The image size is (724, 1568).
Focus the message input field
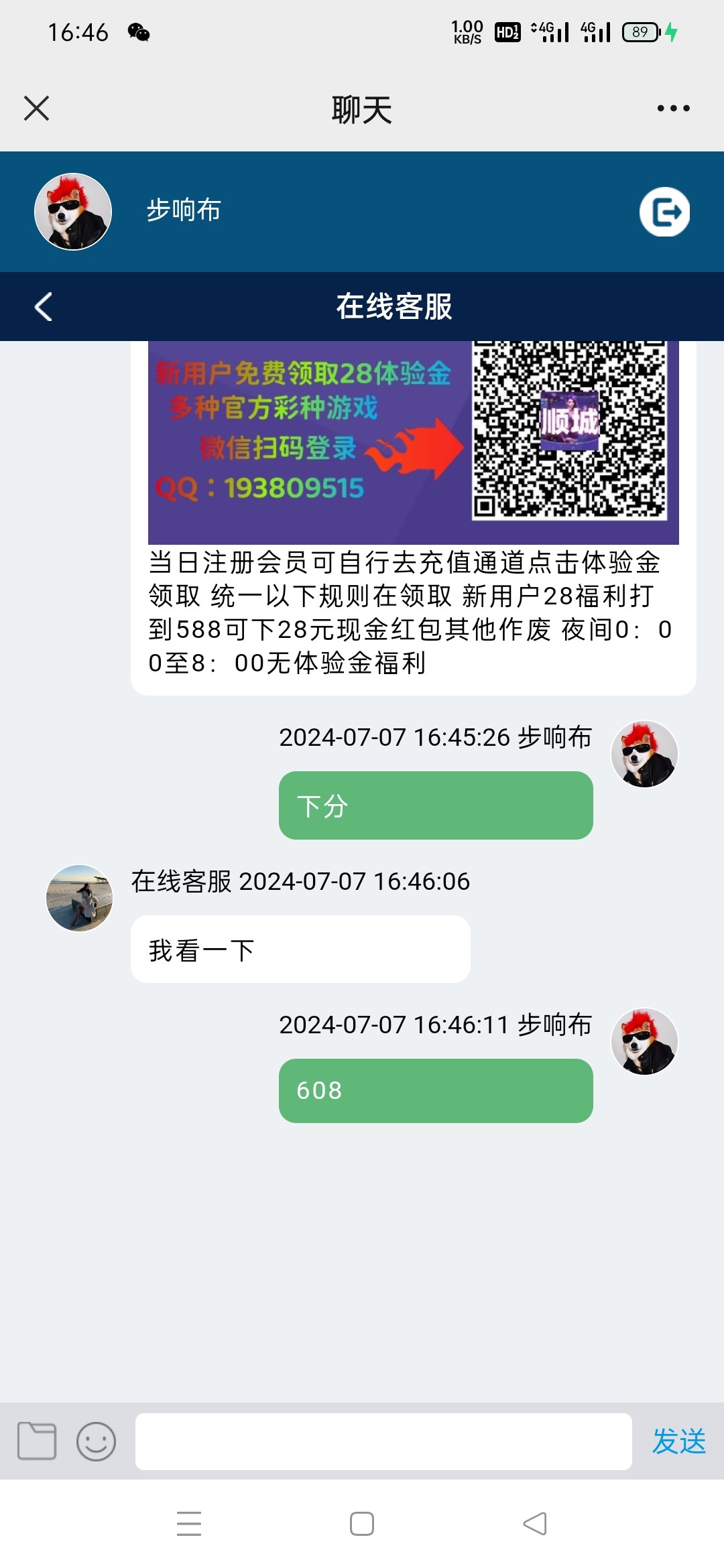point(383,1441)
